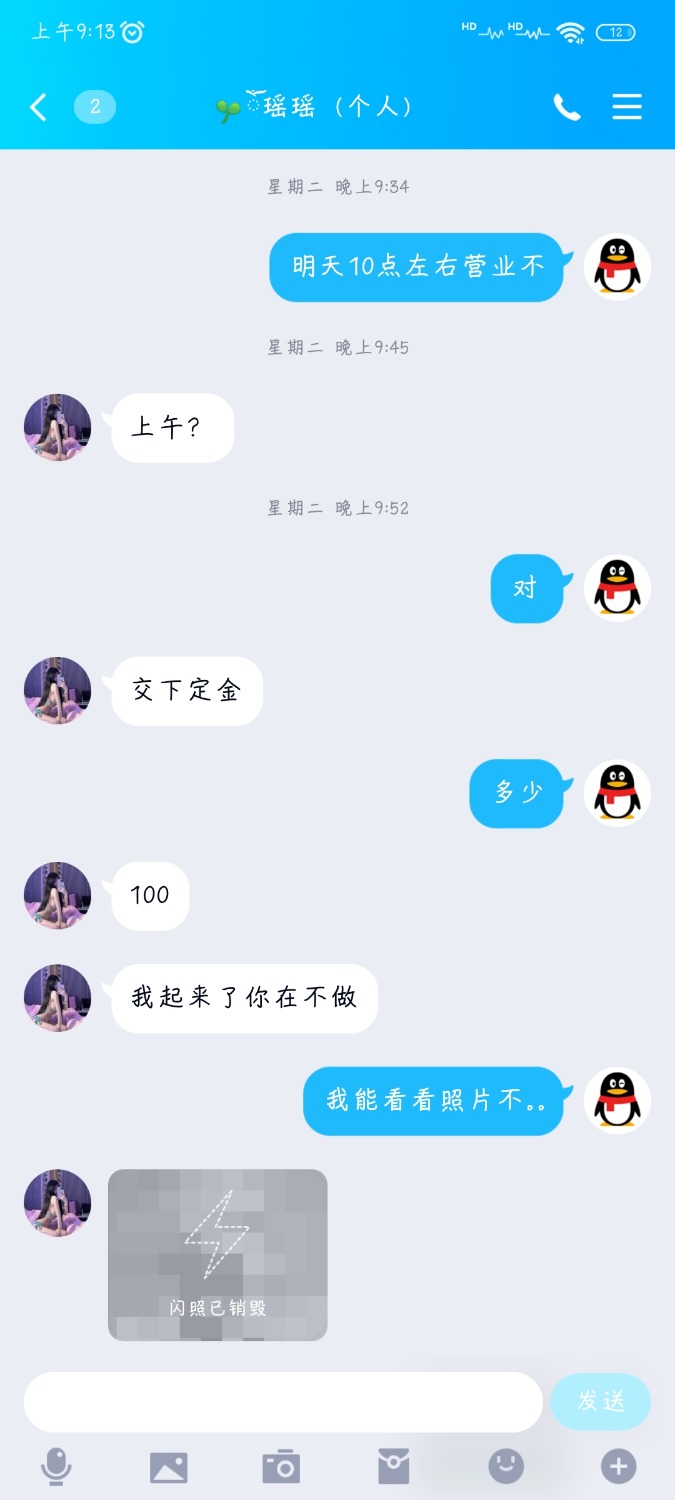Open the chat settings menu

[x=627, y=107]
